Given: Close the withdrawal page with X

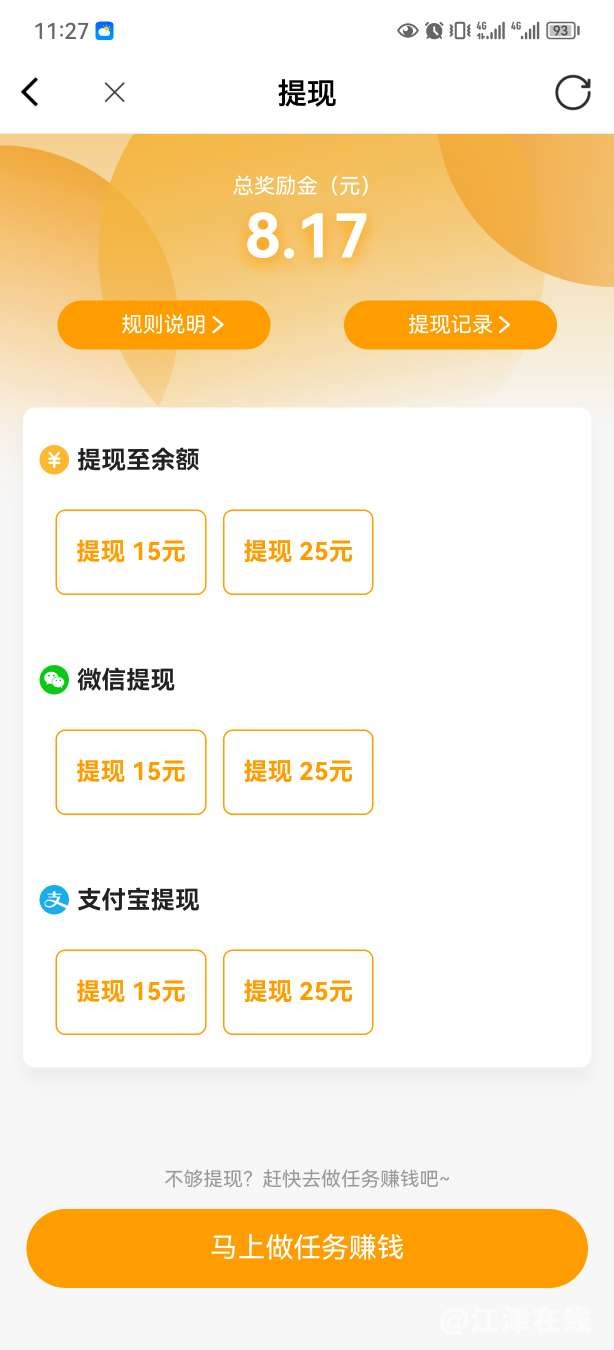Looking at the screenshot, I should tap(115, 93).
